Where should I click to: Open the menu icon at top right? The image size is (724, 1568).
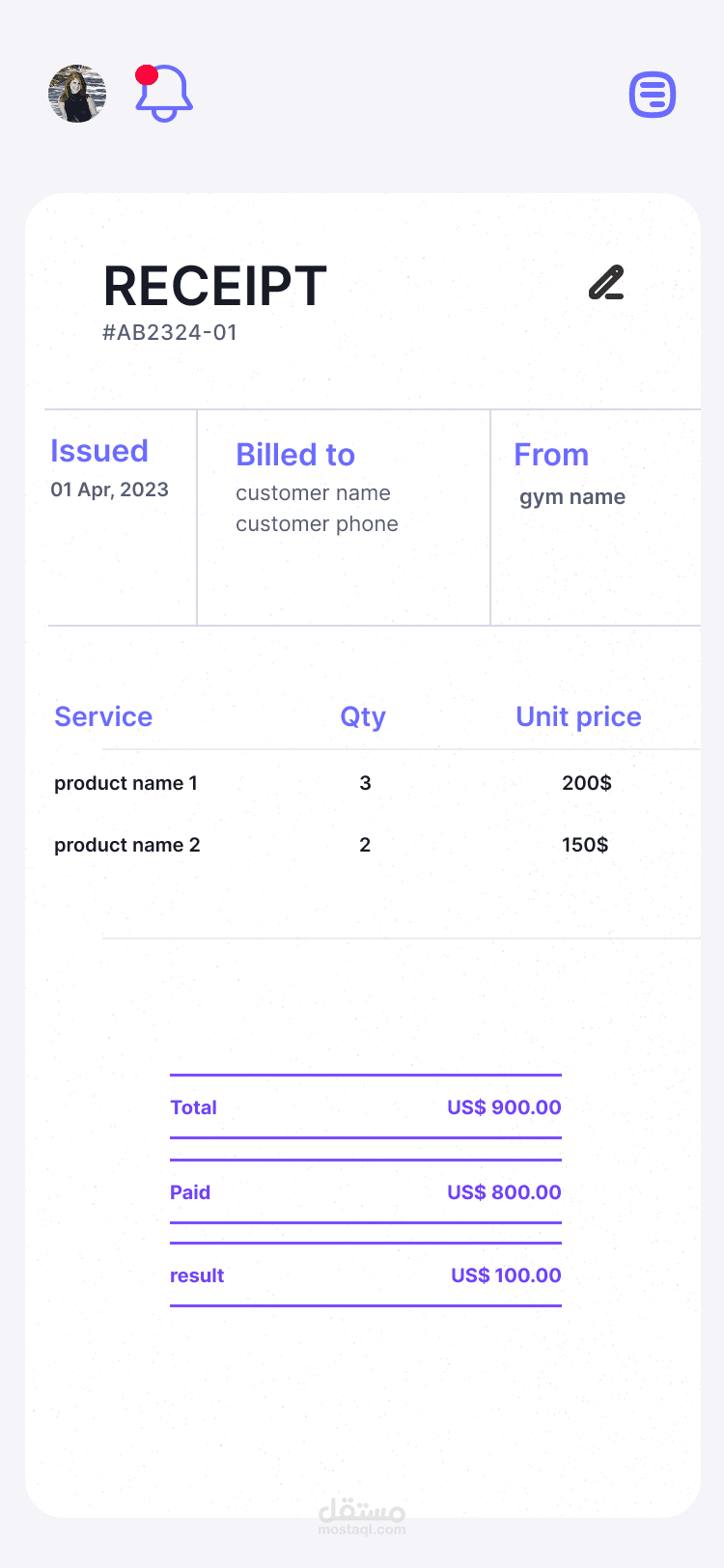pos(653,95)
